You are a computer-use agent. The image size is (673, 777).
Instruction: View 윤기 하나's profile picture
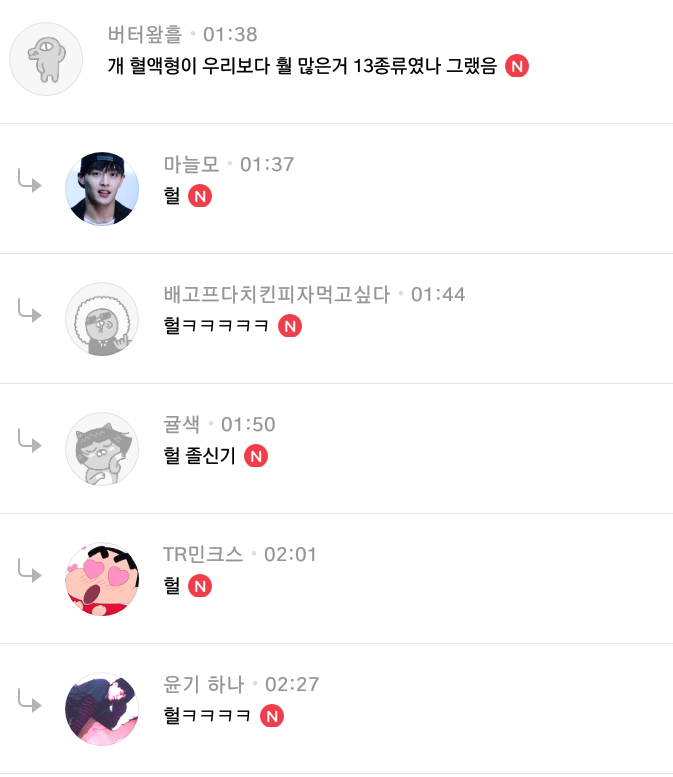(101, 709)
